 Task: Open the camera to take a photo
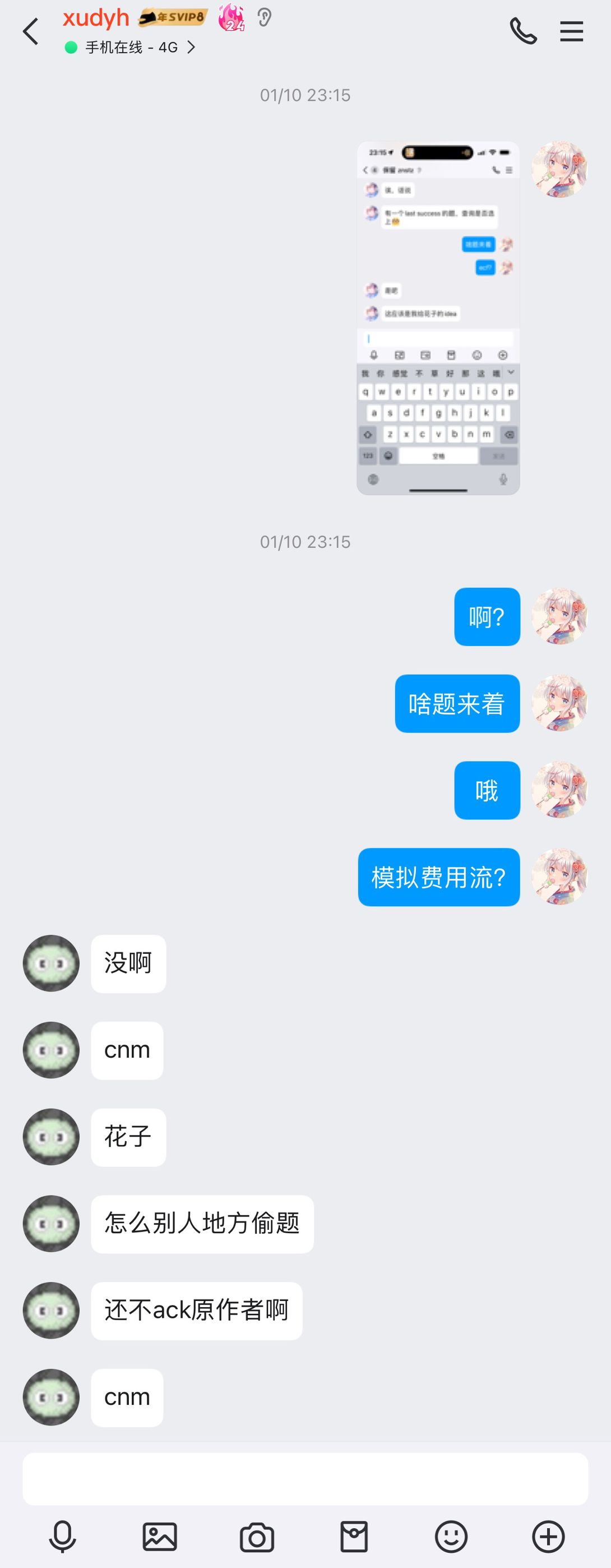click(x=257, y=1538)
